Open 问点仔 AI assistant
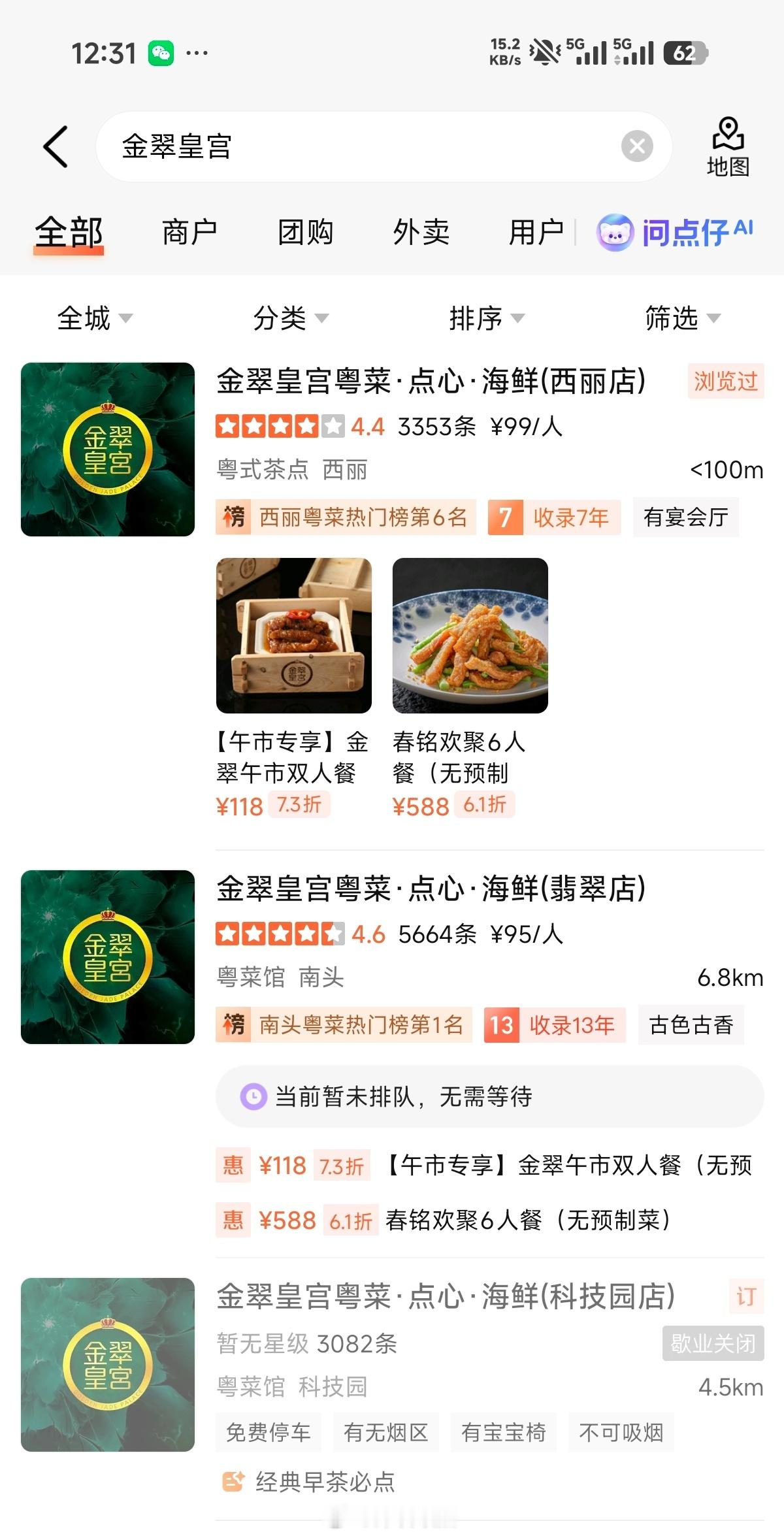This screenshot has width=784, height=1536. click(x=676, y=232)
